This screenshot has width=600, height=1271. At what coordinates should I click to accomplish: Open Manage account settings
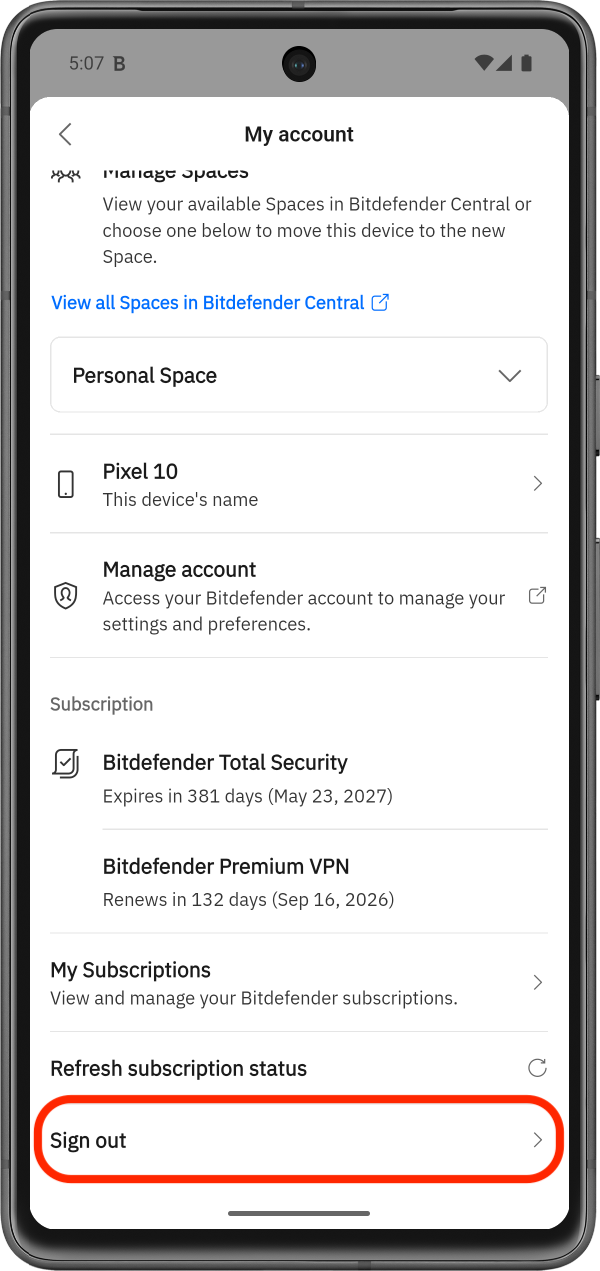click(x=299, y=595)
